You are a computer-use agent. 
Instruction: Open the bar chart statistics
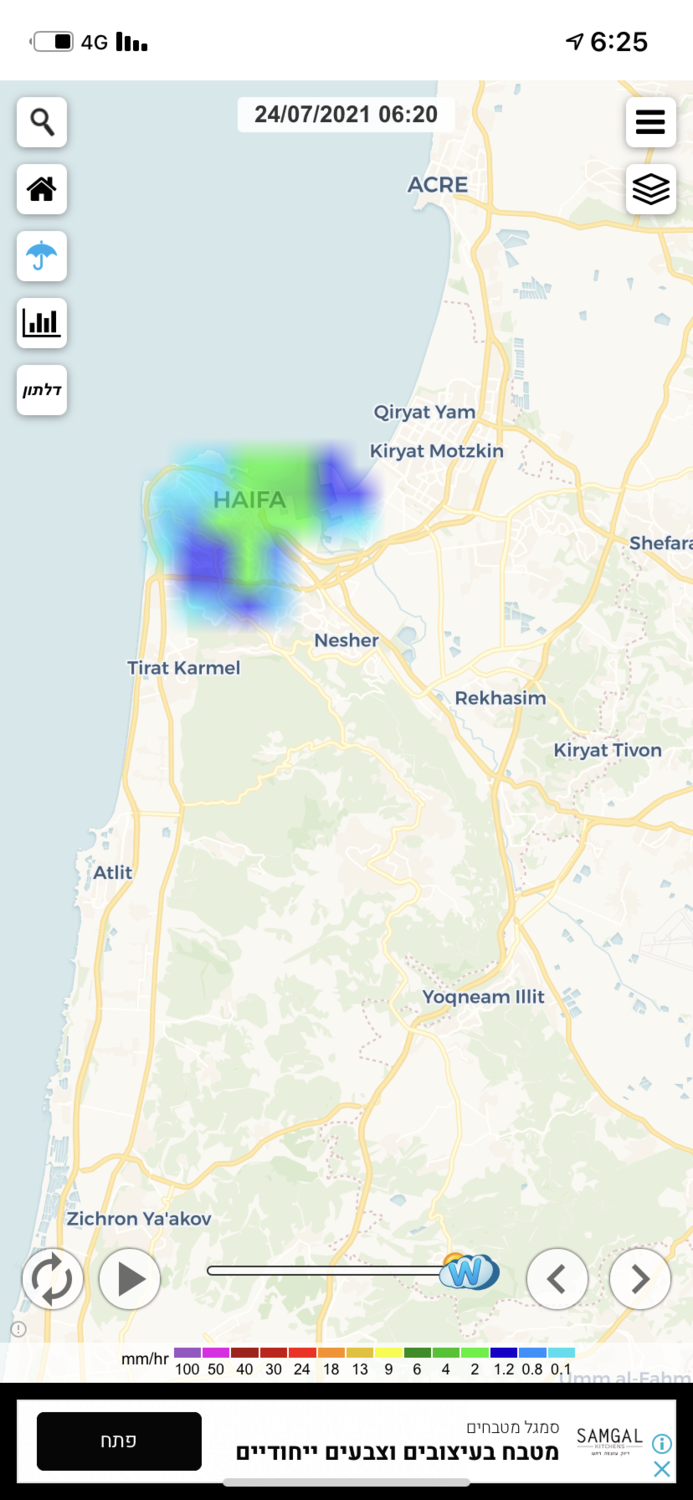[x=42, y=323]
